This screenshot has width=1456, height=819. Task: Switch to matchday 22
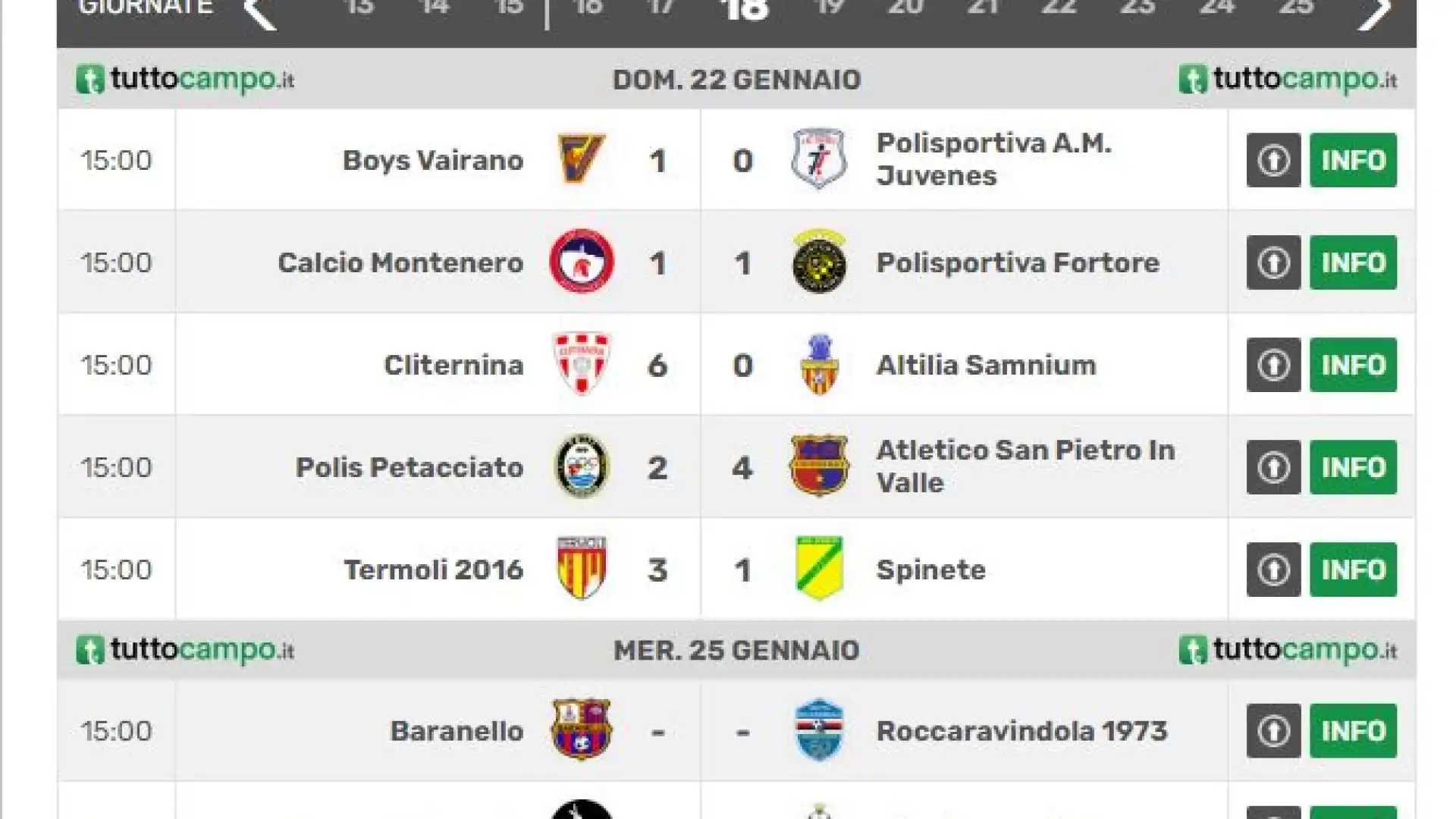click(x=1059, y=8)
